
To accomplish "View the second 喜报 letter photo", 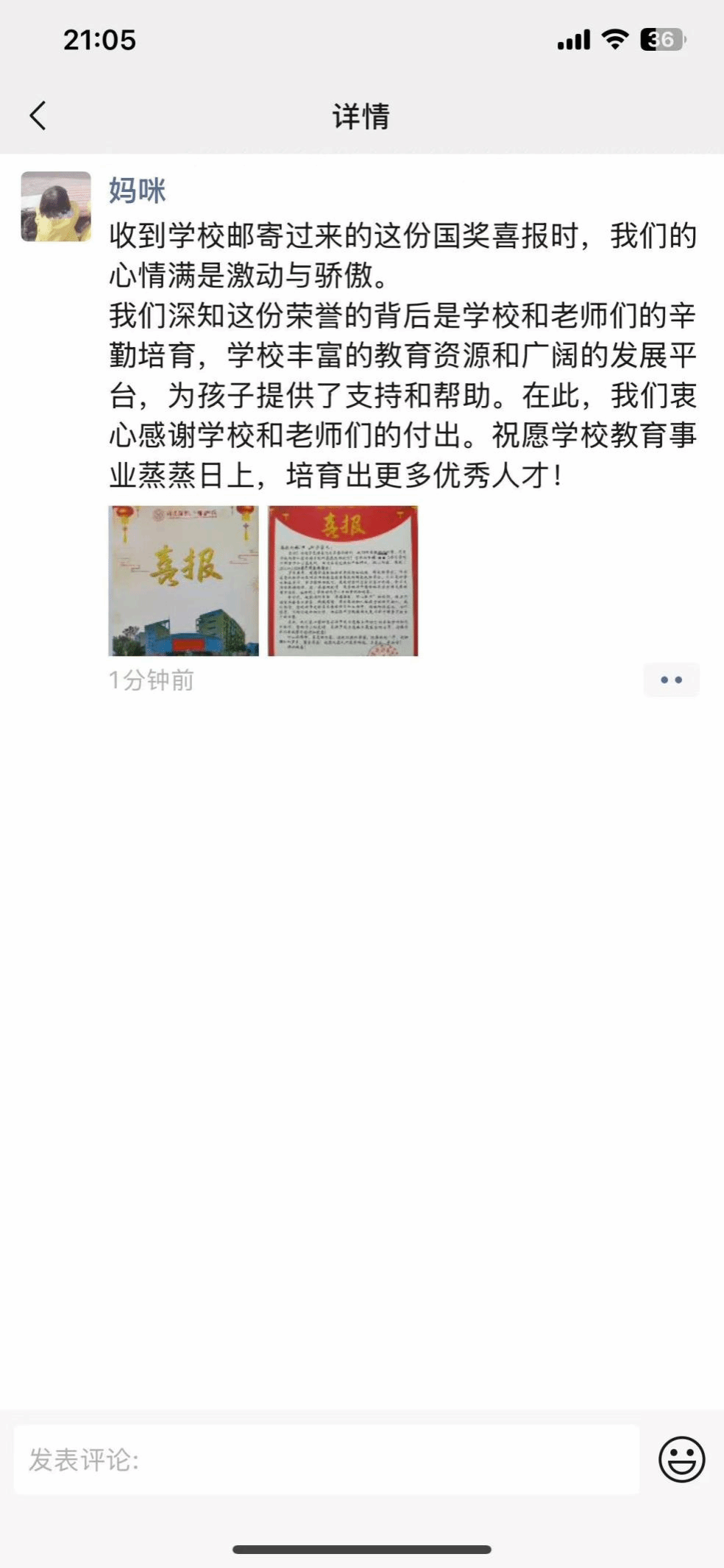I will coord(343,580).
